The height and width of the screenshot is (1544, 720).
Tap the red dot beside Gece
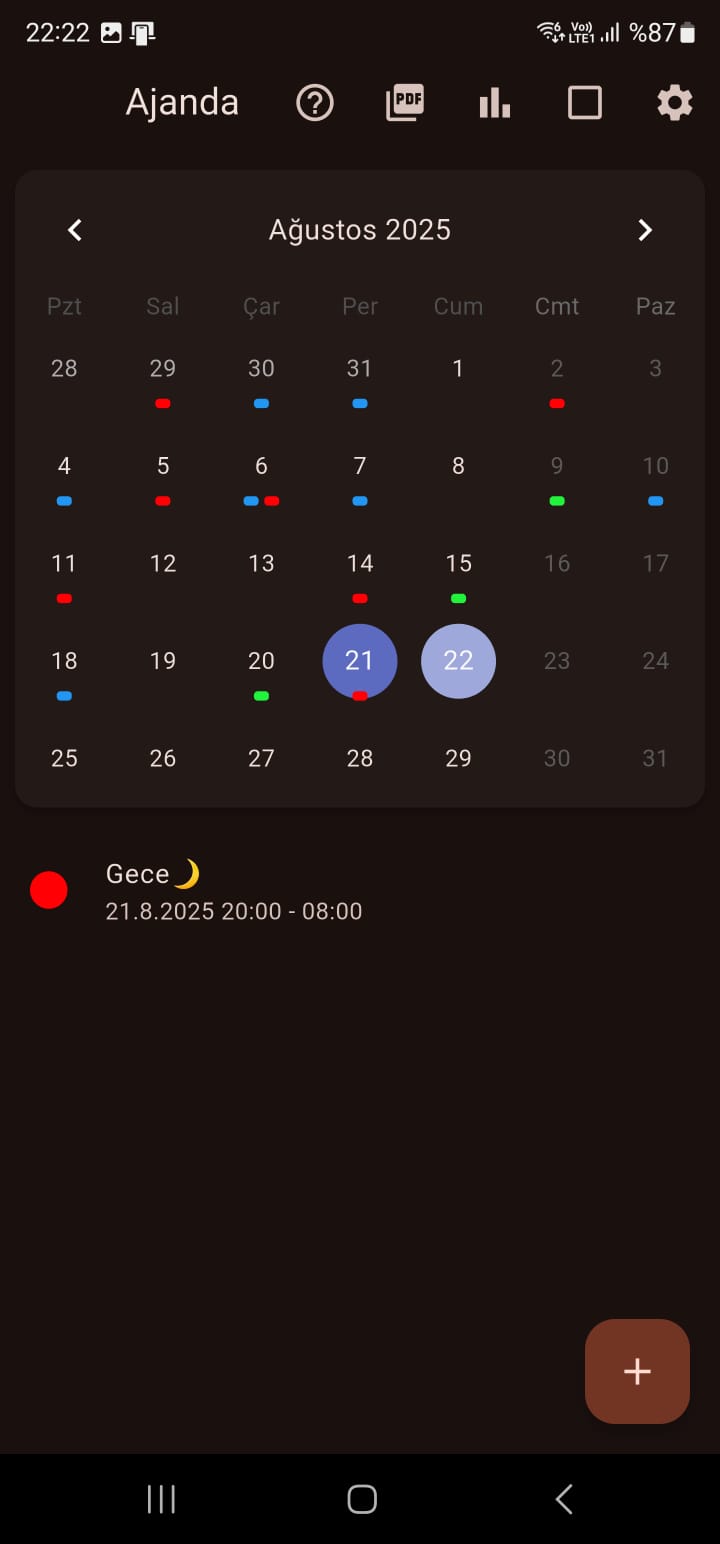tap(49, 889)
